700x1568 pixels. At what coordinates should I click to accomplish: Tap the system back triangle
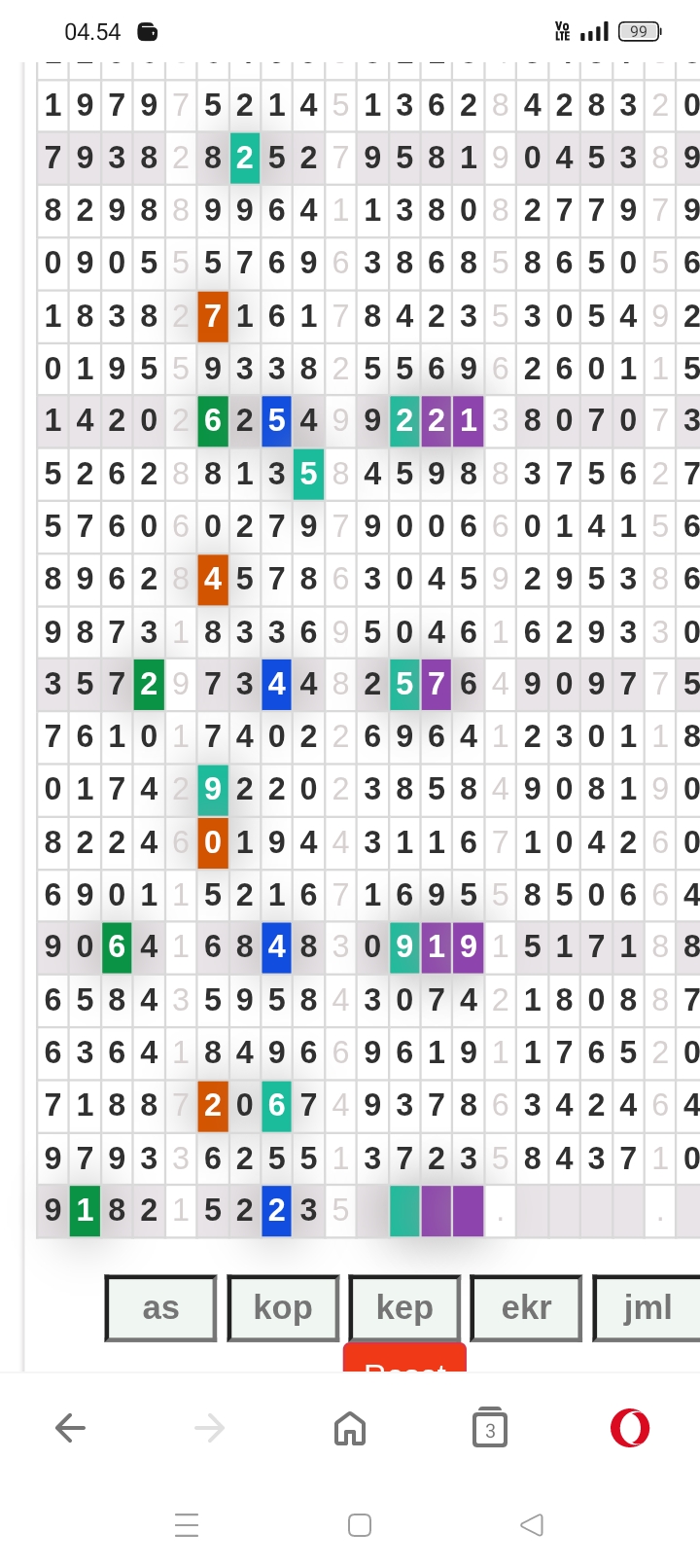click(532, 1524)
